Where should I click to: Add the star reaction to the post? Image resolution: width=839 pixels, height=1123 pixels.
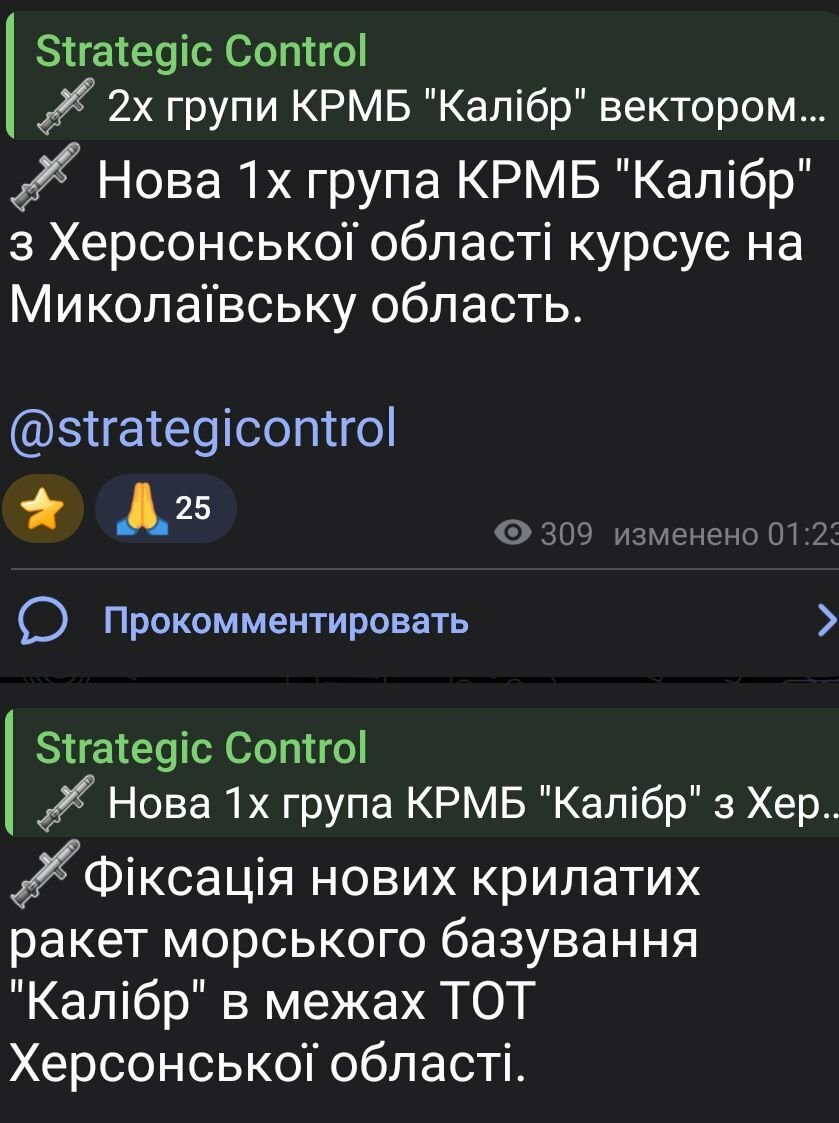[42, 509]
